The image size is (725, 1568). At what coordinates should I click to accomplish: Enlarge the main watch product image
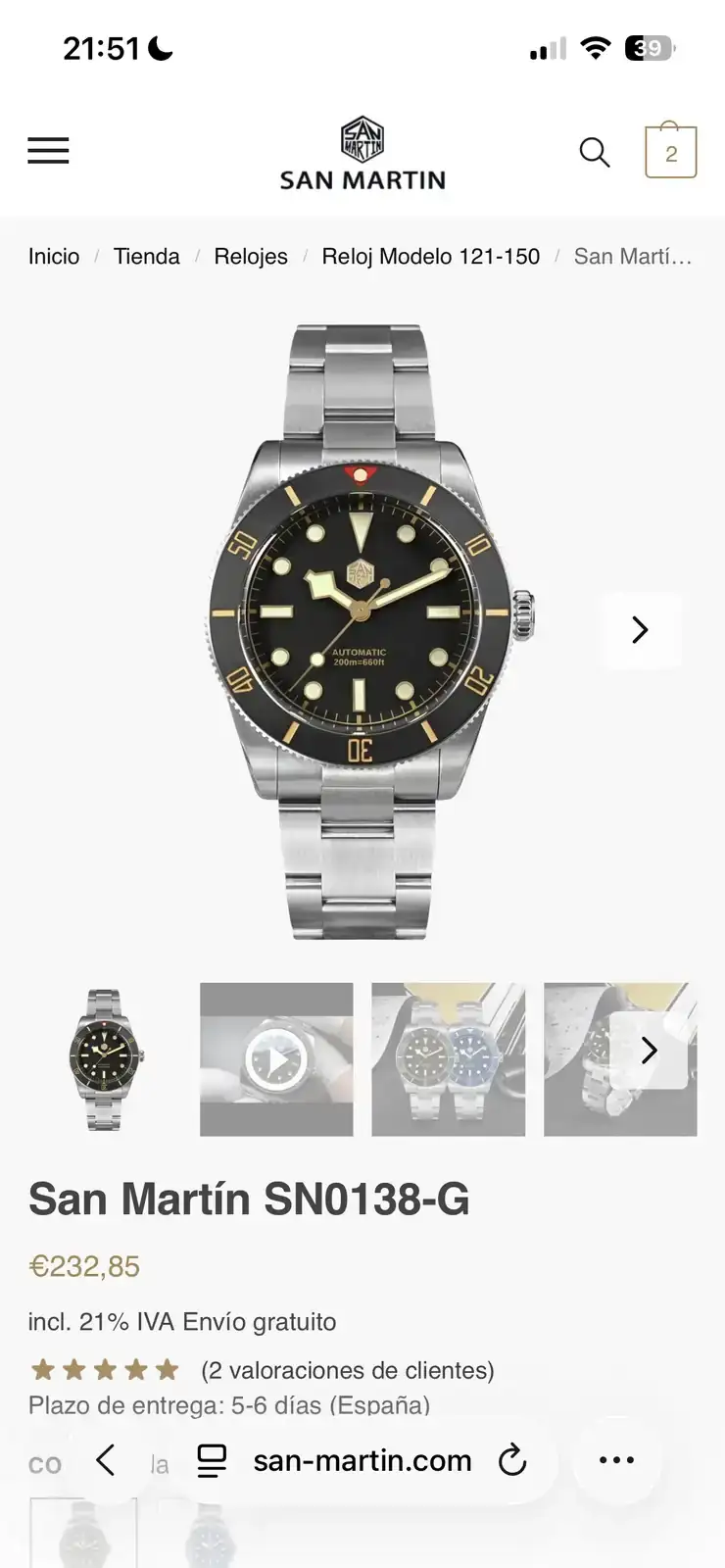(362, 629)
